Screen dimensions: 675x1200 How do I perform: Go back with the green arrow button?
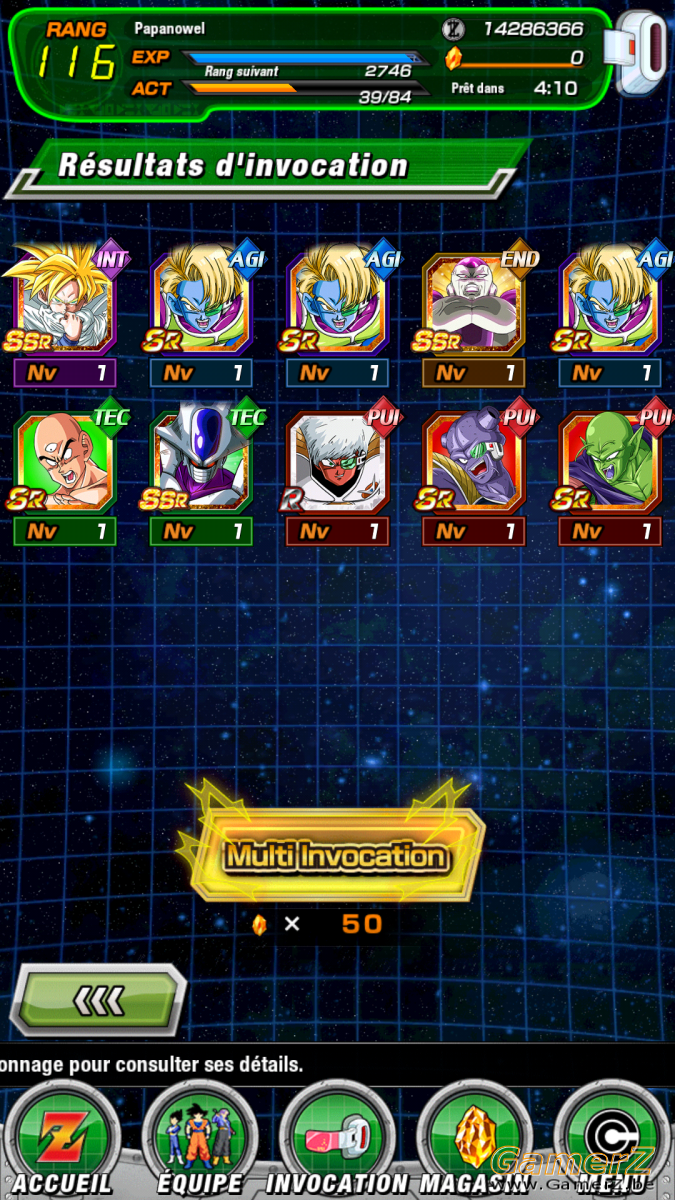98,999
